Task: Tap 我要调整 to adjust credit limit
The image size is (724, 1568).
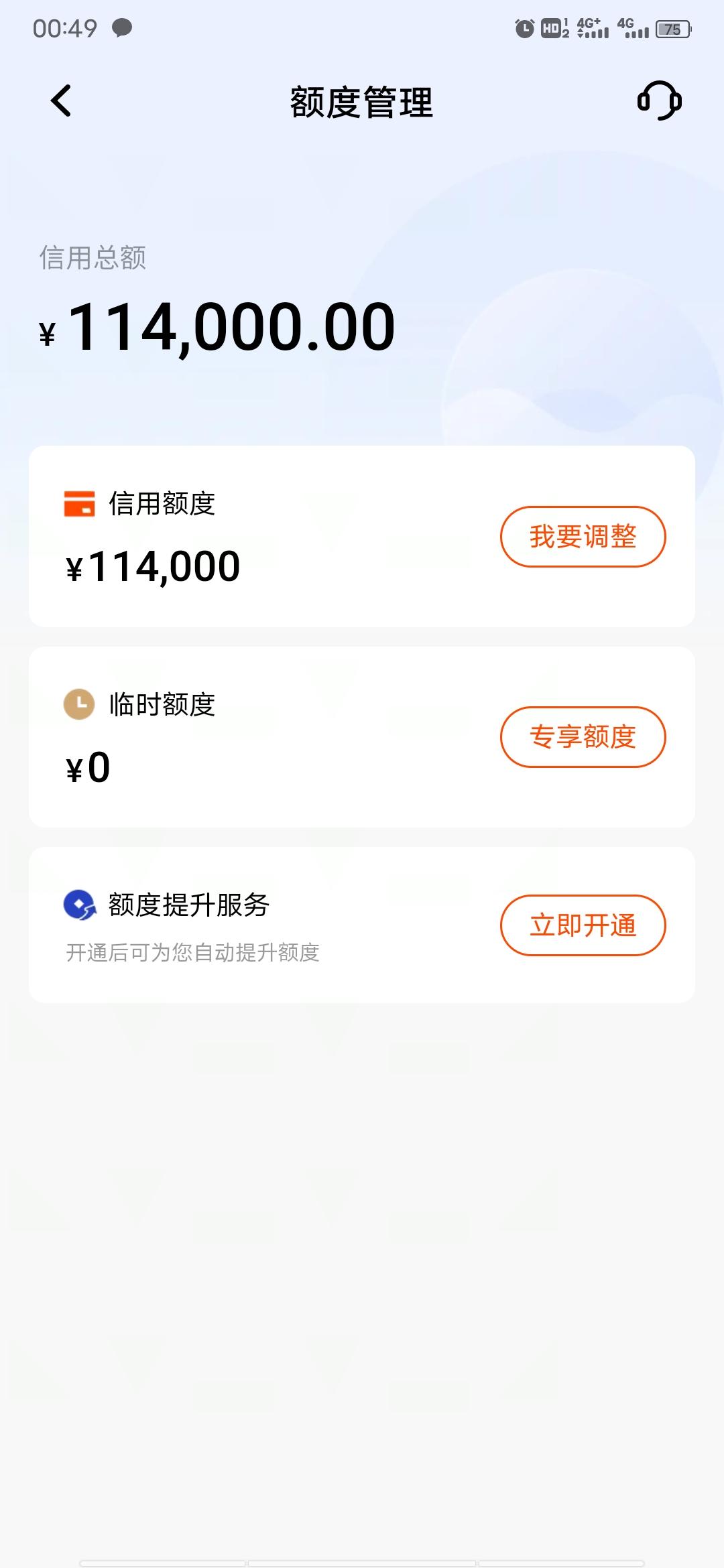Action: pos(583,537)
